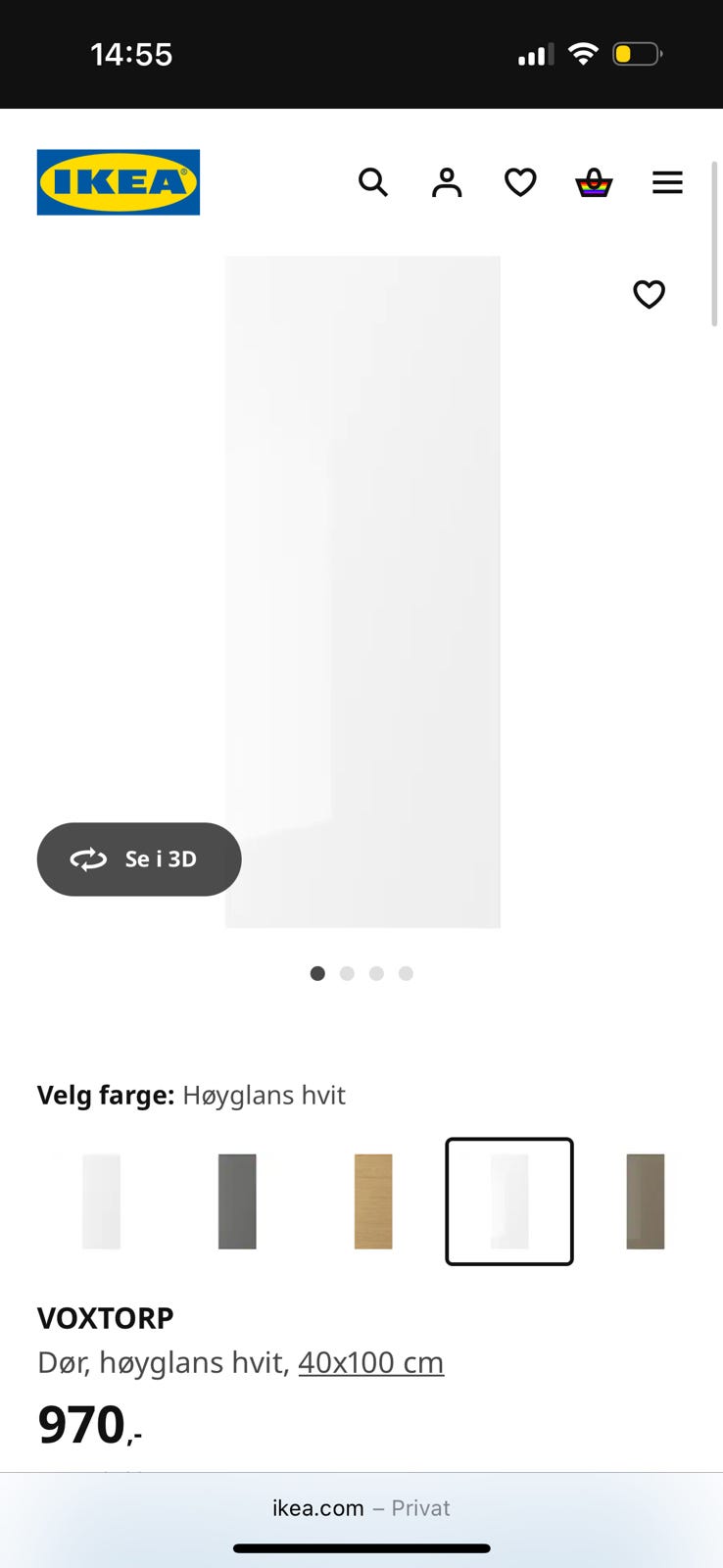Open the hamburger menu
This screenshot has width=723, height=1568.
(667, 182)
